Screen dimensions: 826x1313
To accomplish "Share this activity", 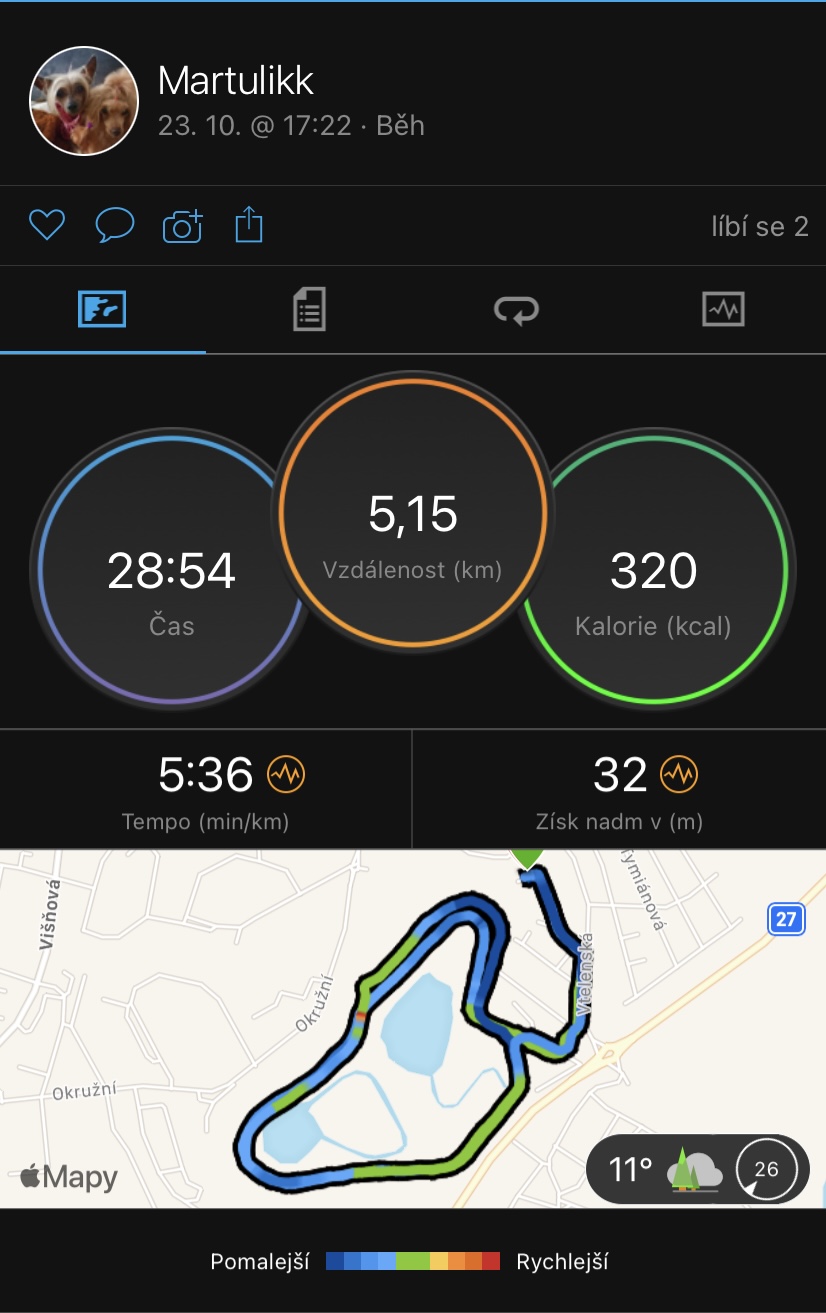I will click(249, 226).
